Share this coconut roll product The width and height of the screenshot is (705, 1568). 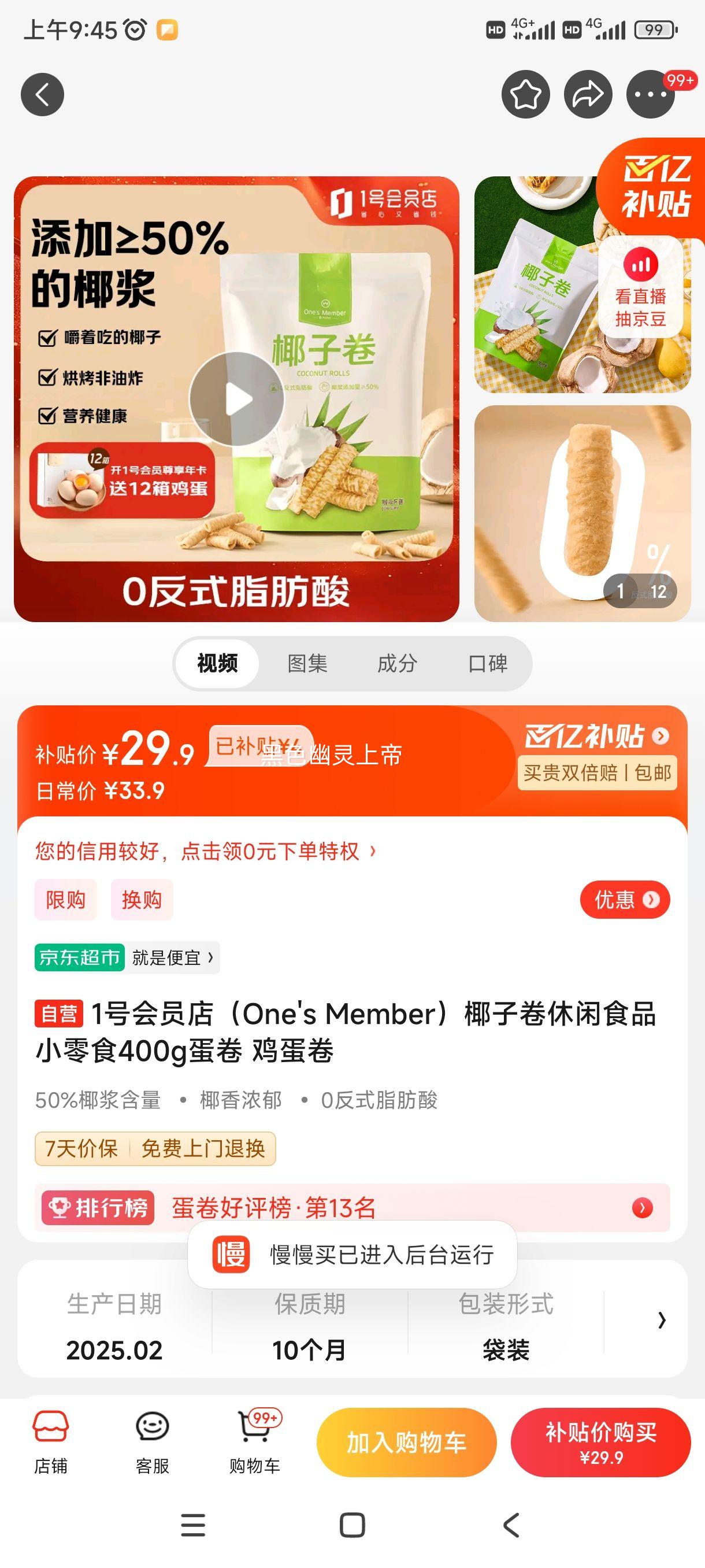(x=588, y=95)
